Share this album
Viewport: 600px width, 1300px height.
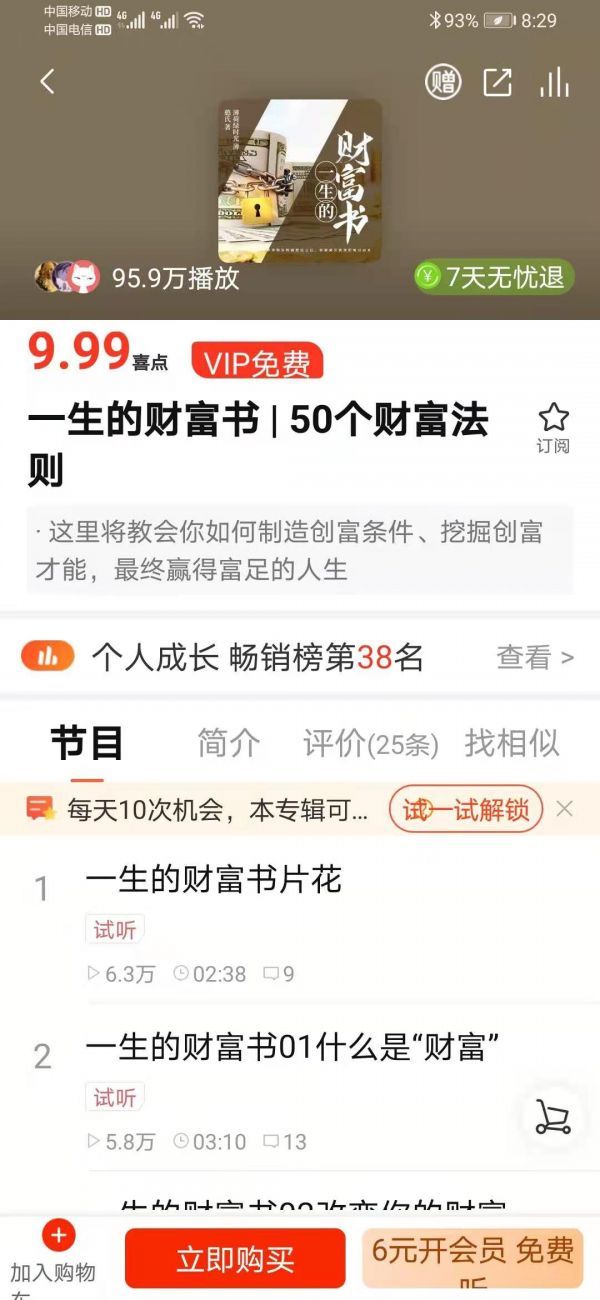(497, 82)
